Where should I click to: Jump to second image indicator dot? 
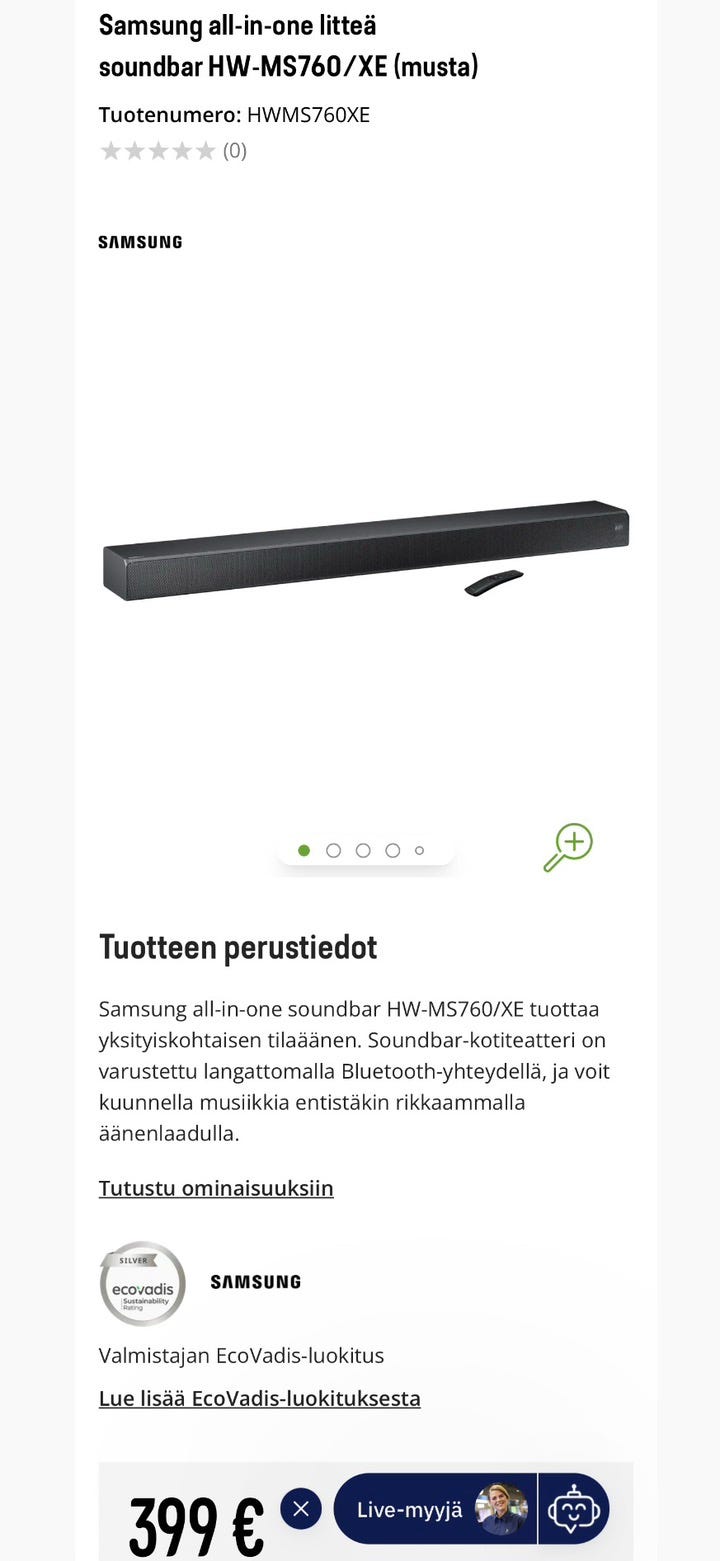pos(334,851)
